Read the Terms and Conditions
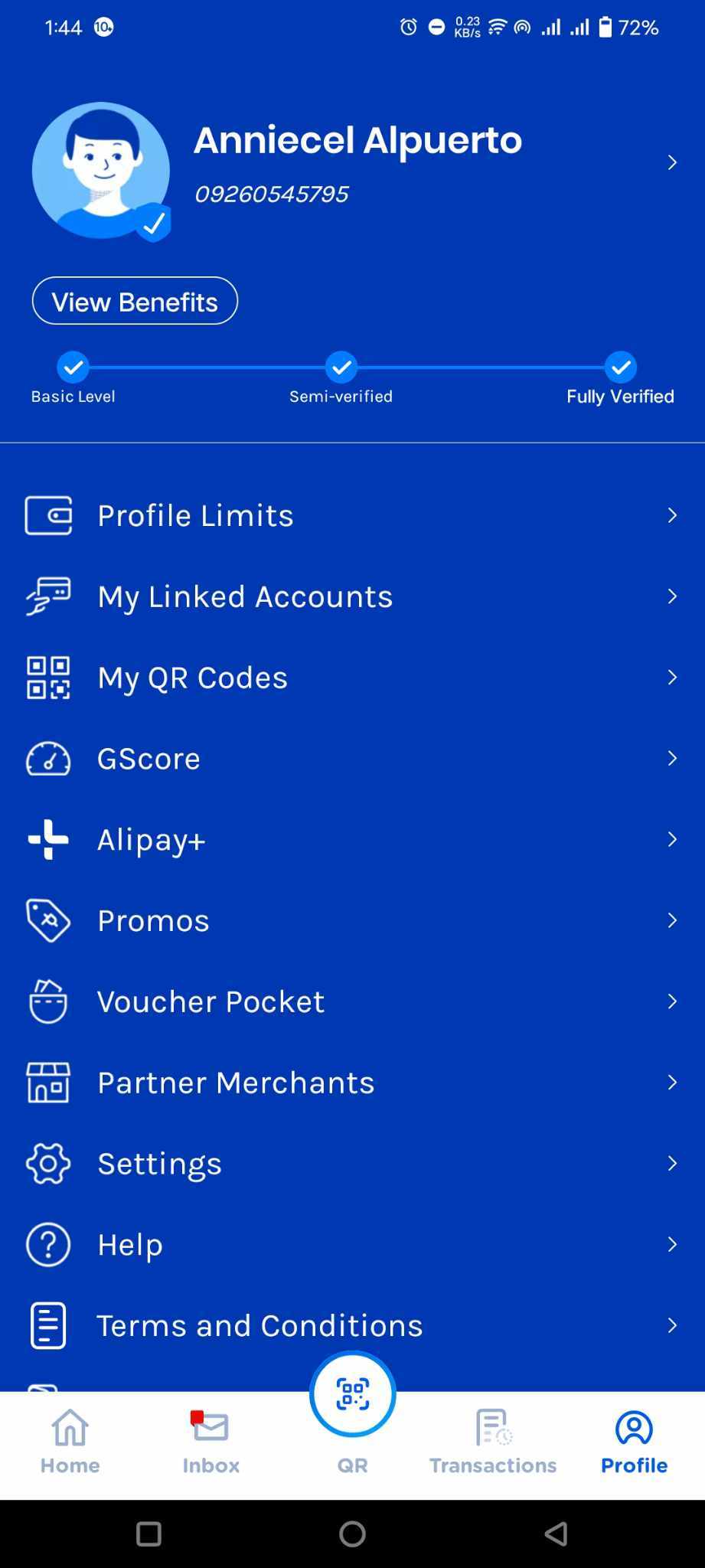 click(352, 1325)
